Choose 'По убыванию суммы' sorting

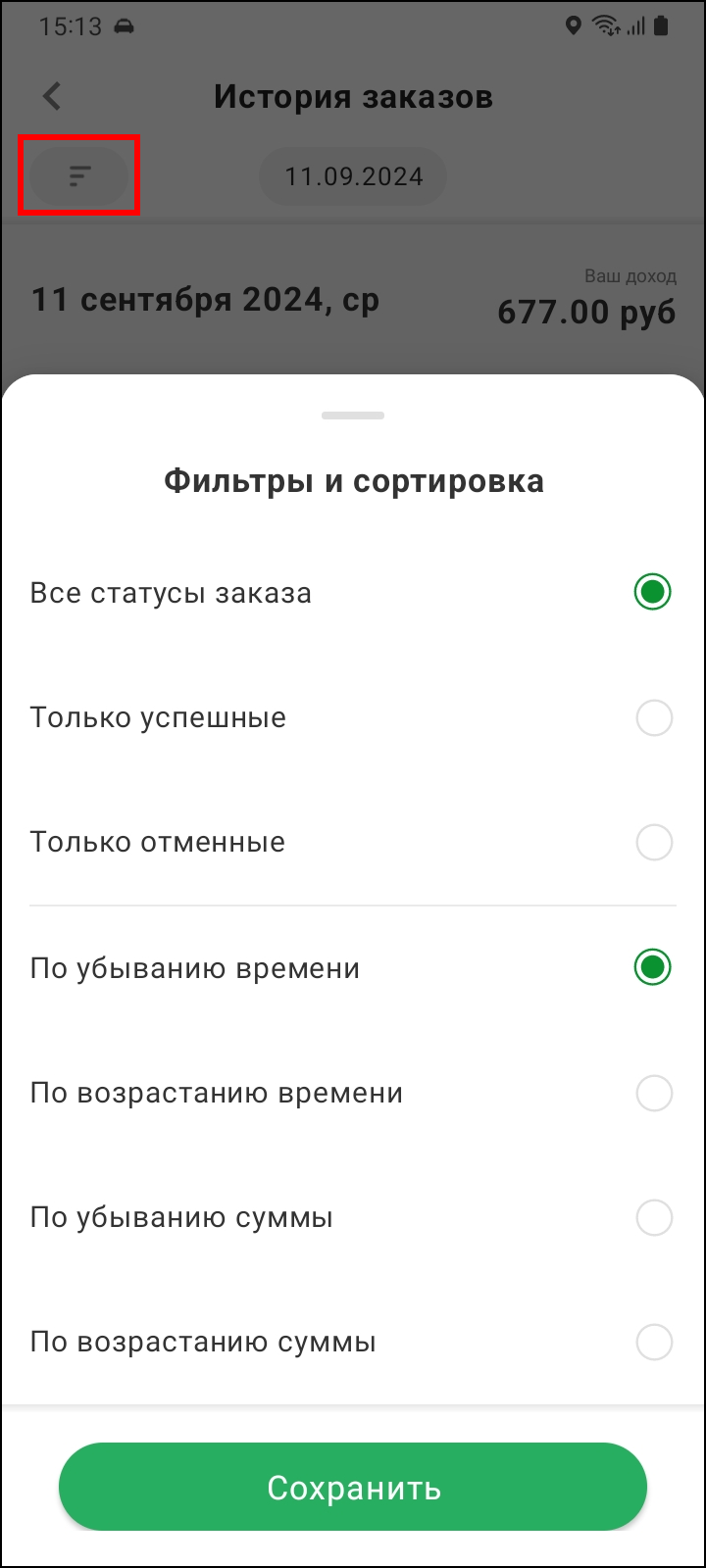point(653,1217)
